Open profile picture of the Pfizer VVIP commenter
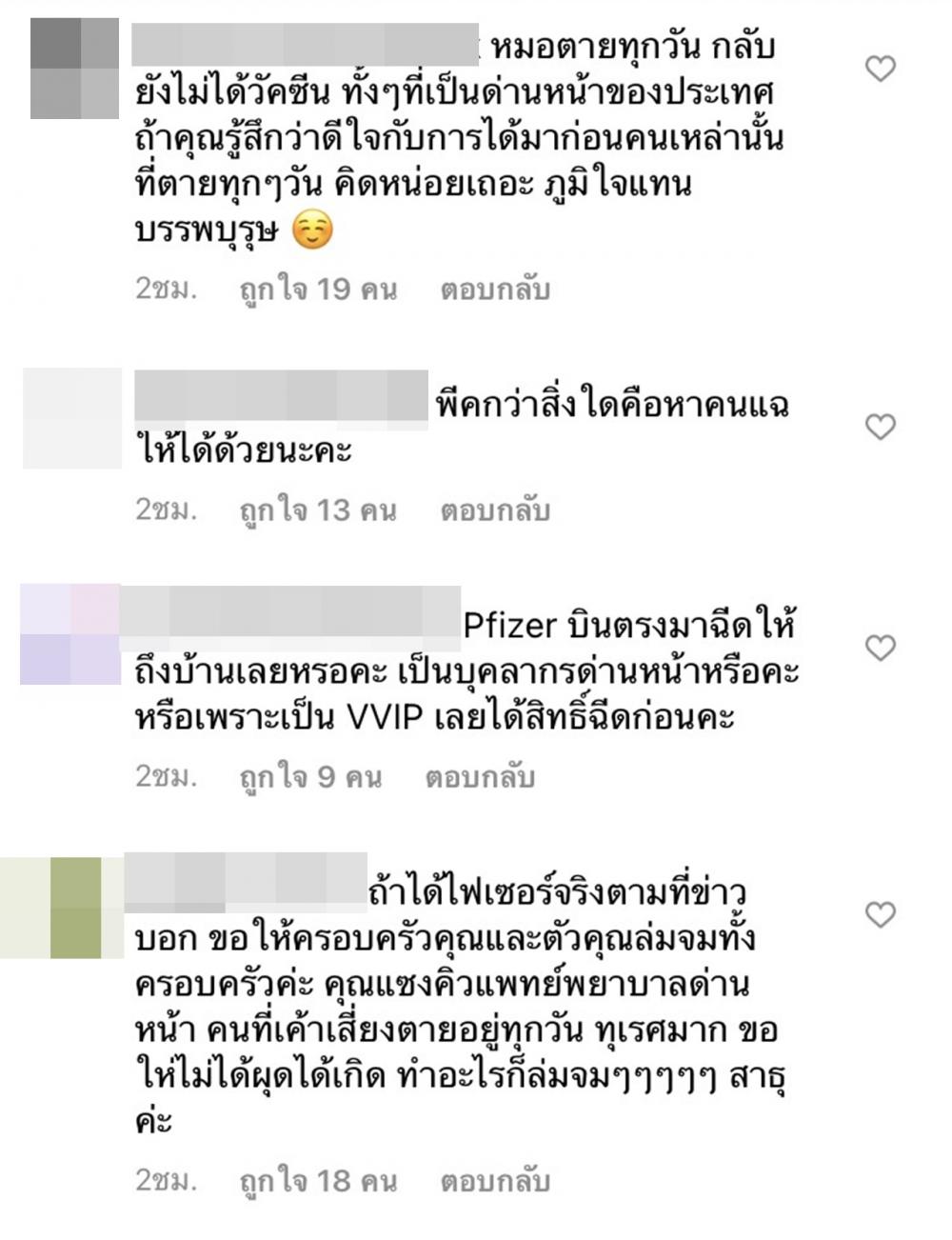Viewport: 952px width, 1240px height. 69,634
